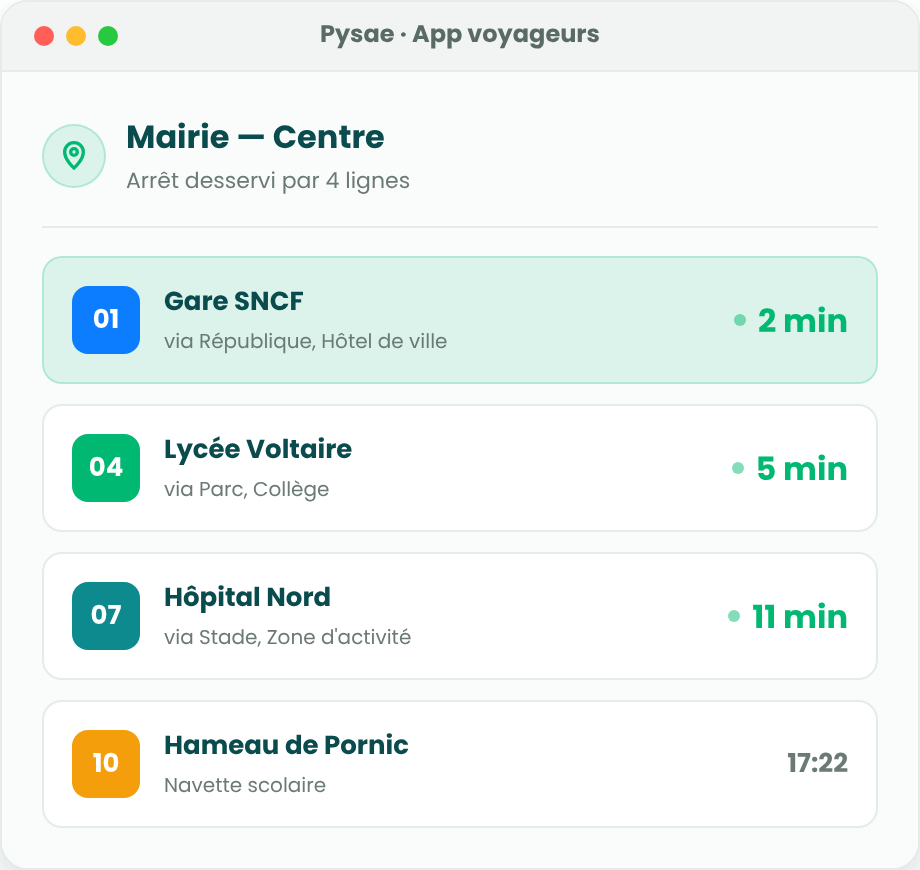Select the Lycée Voltaire line 04 card
Screen dimensions: 920x870
[459, 468]
